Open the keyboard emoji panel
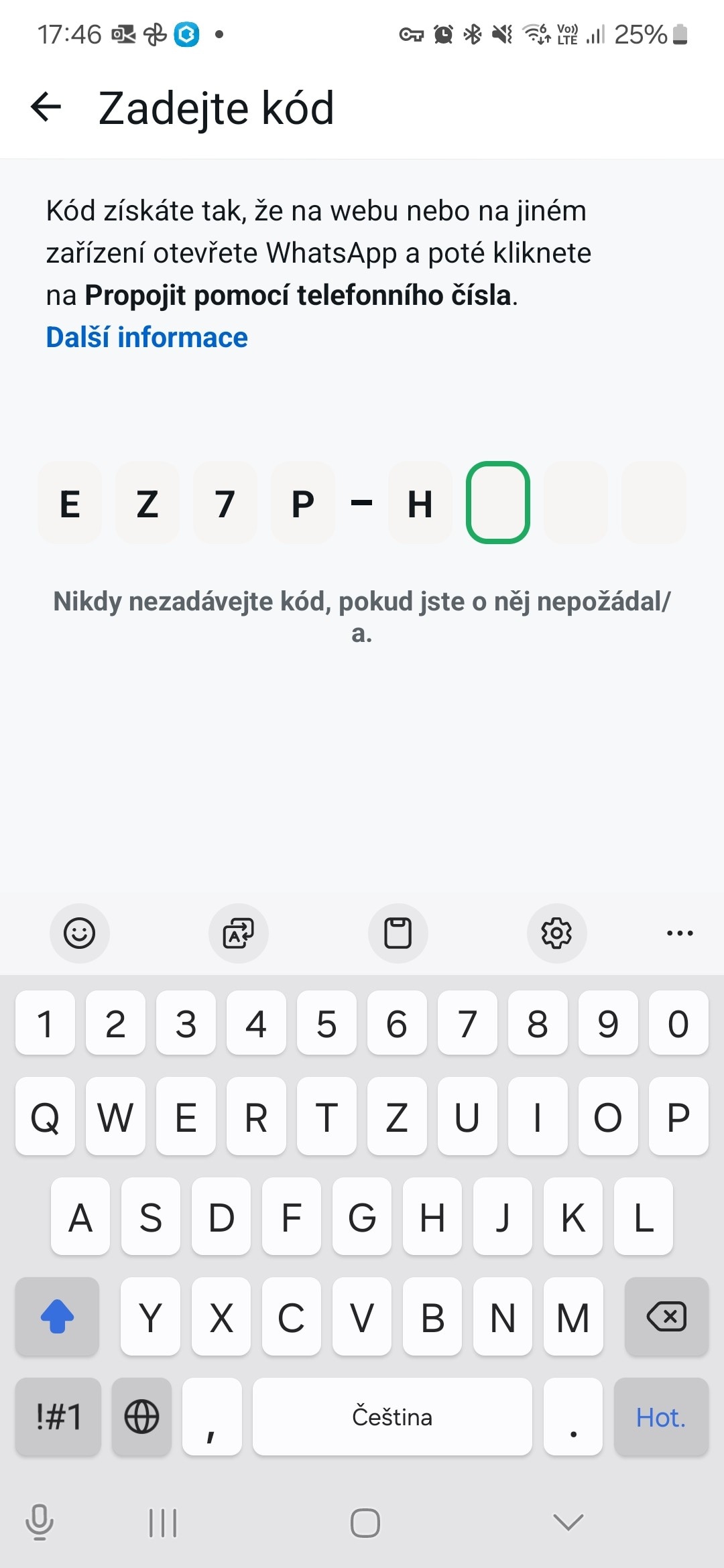The image size is (724, 1568). pyautogui.click(x=79, y=933)
